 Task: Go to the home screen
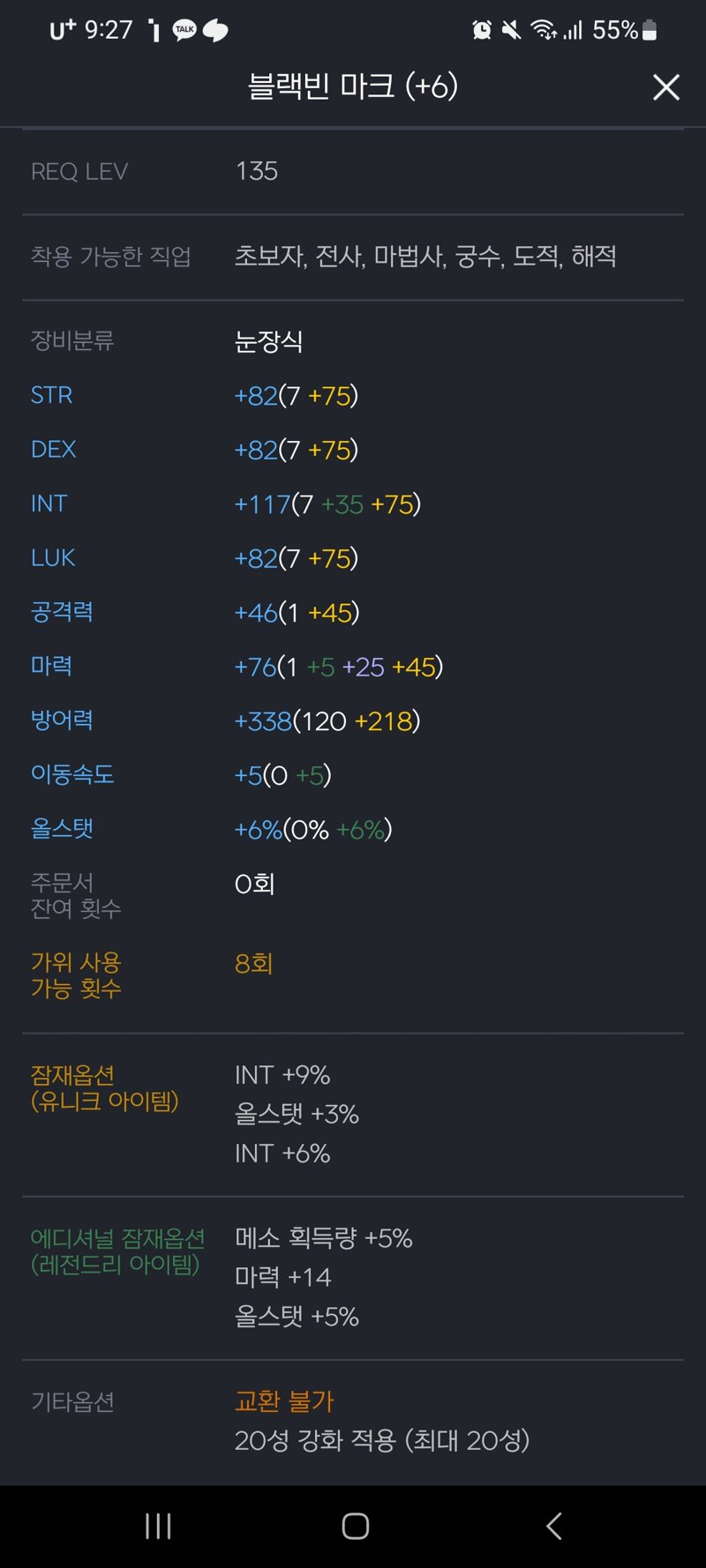point(355,1526)
